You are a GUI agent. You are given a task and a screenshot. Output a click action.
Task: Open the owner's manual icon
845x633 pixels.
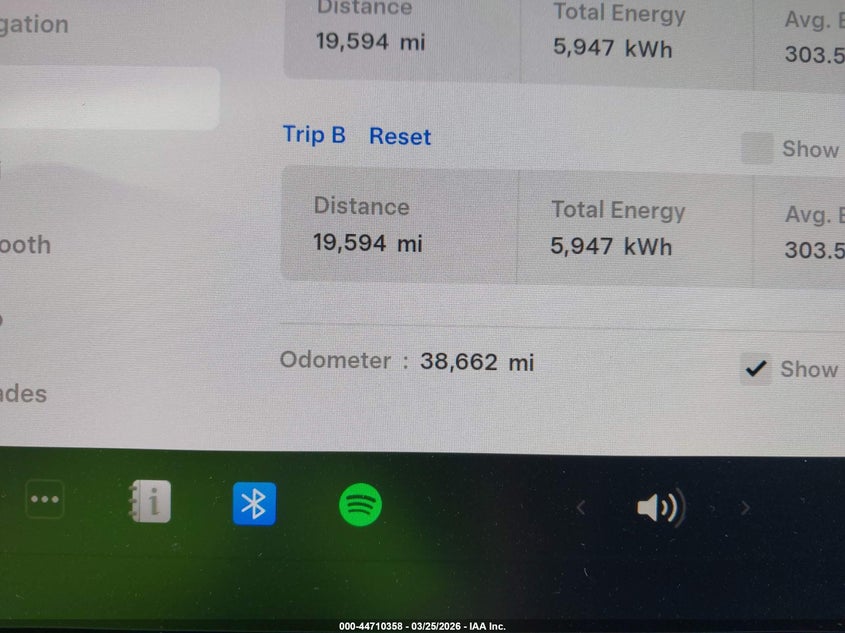149,502
